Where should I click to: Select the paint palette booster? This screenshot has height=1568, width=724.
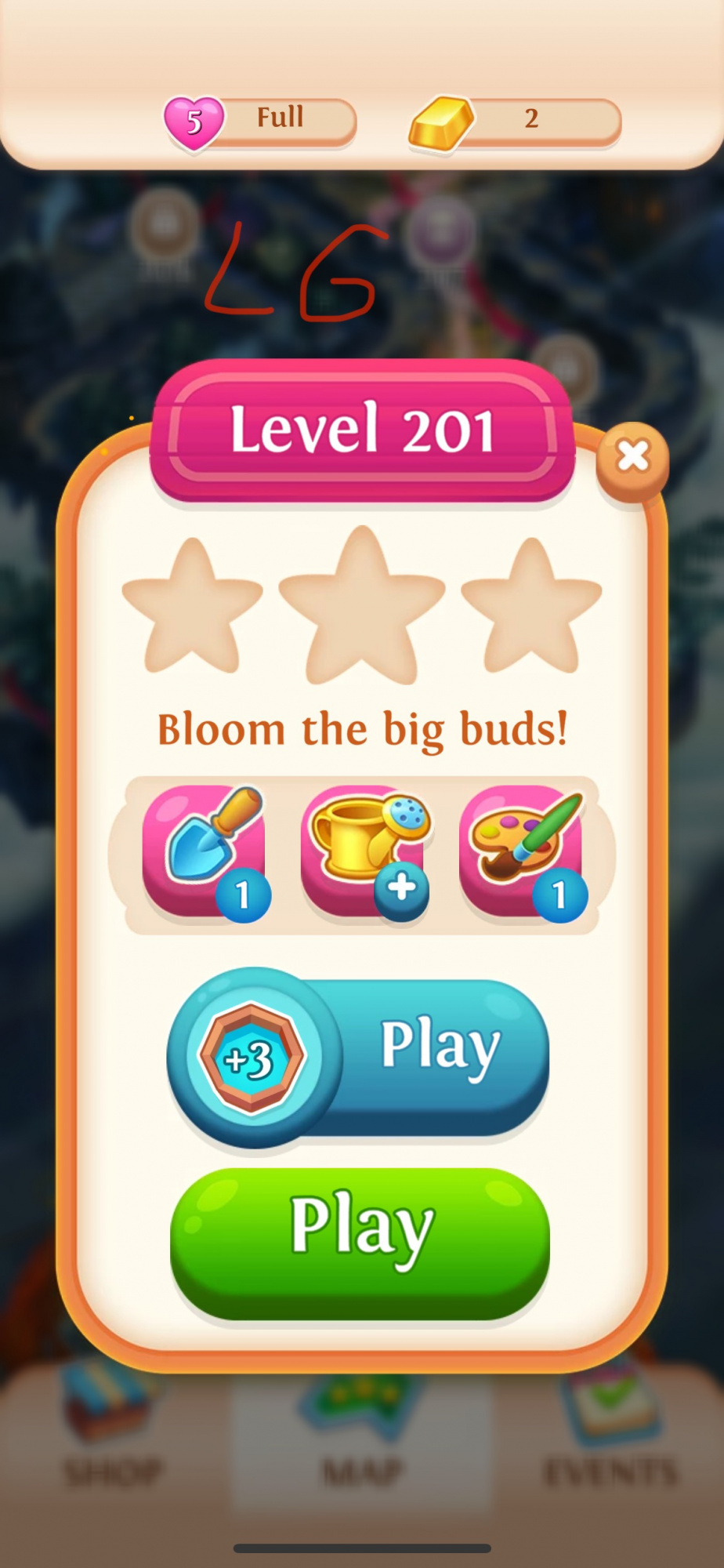[x=523, y=851]
